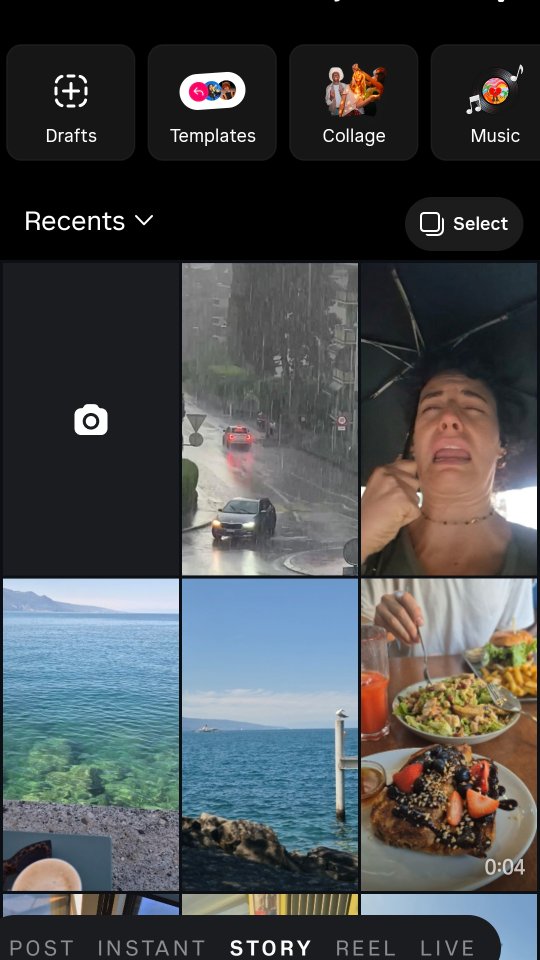
Task: Select the seagull on post photo
Action: click(270, 735)
